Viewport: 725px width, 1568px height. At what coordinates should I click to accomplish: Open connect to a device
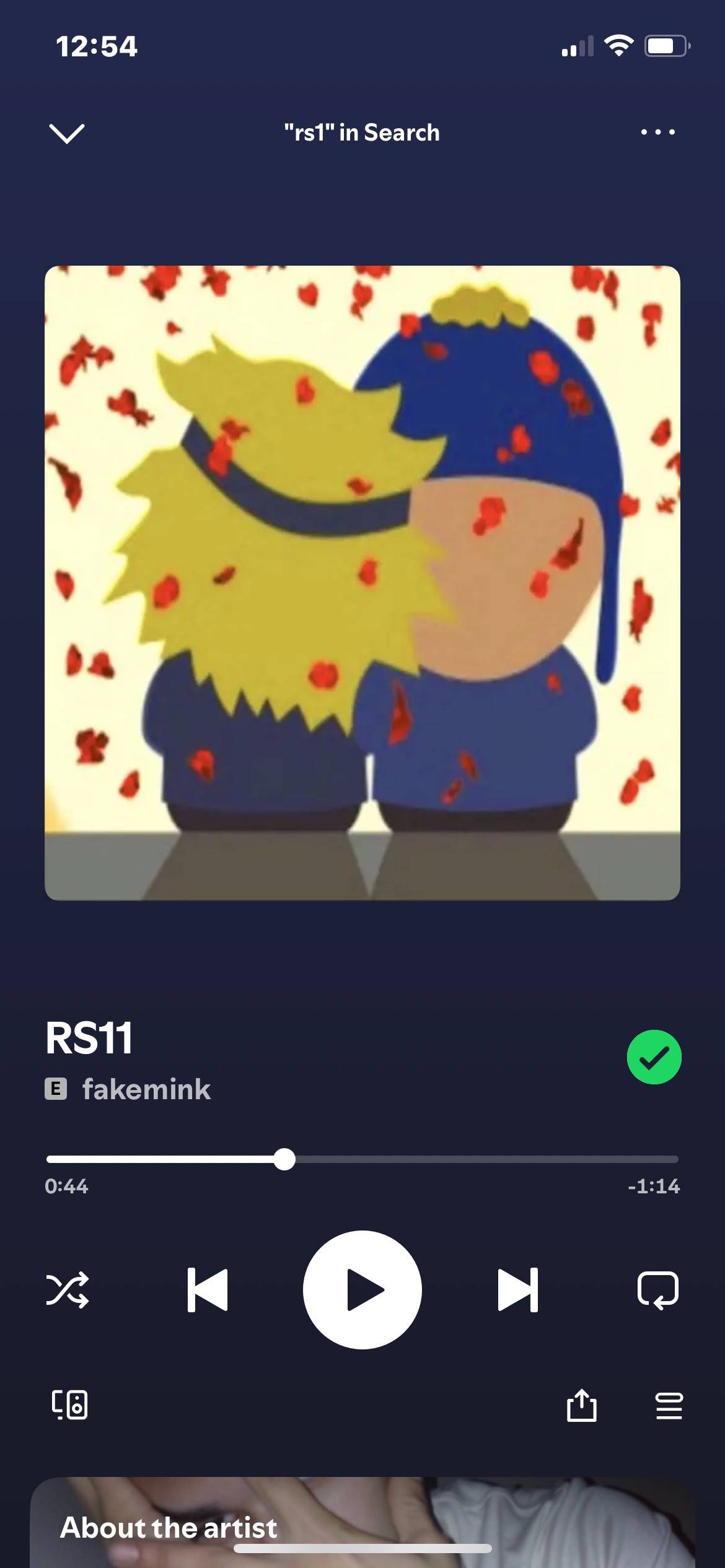coord(69,1405)
